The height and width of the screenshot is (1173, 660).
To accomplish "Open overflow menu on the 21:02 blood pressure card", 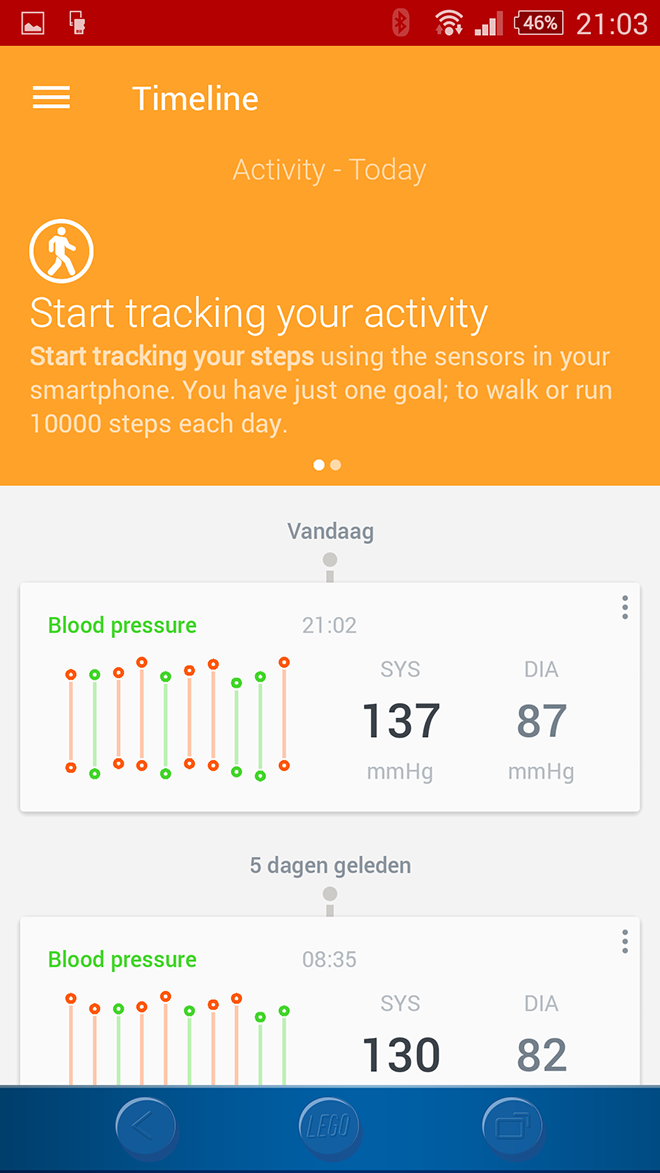I will point(625,607).
